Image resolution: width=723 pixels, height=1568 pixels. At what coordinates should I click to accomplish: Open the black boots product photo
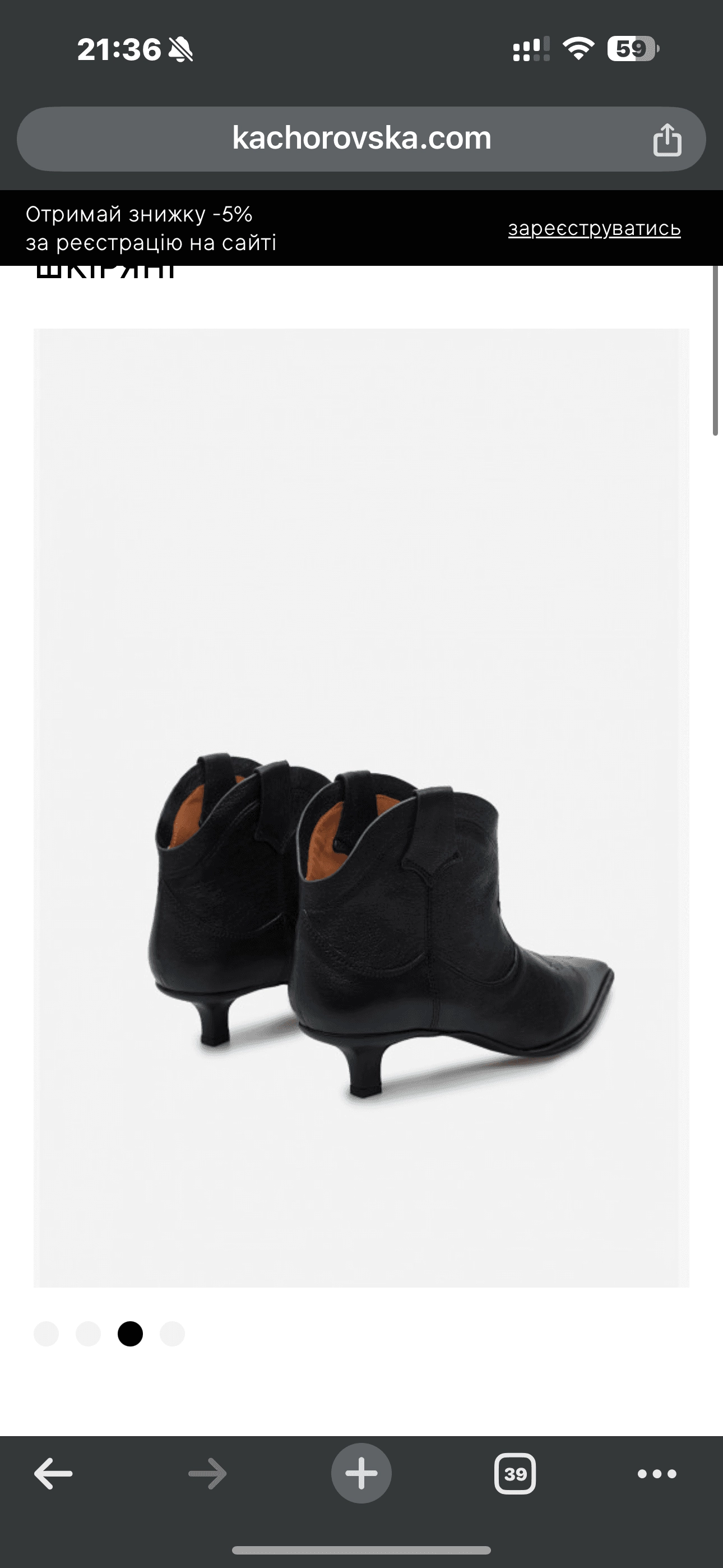click(x=361, y=807)
